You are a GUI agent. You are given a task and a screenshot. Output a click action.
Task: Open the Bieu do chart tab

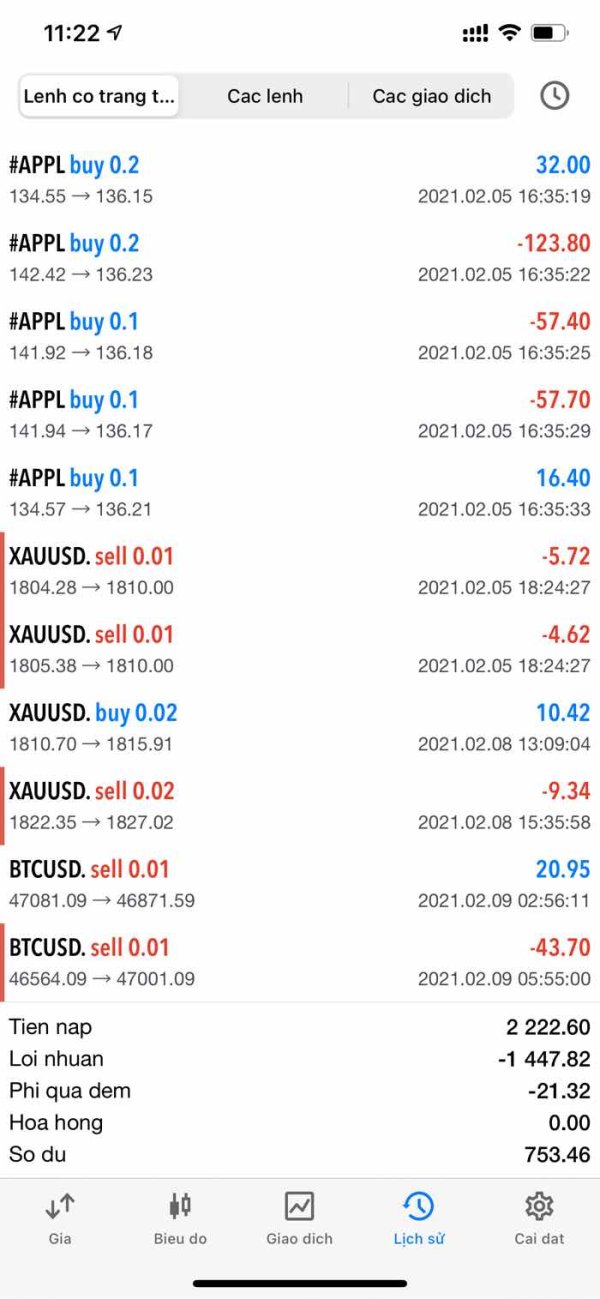180,1218
